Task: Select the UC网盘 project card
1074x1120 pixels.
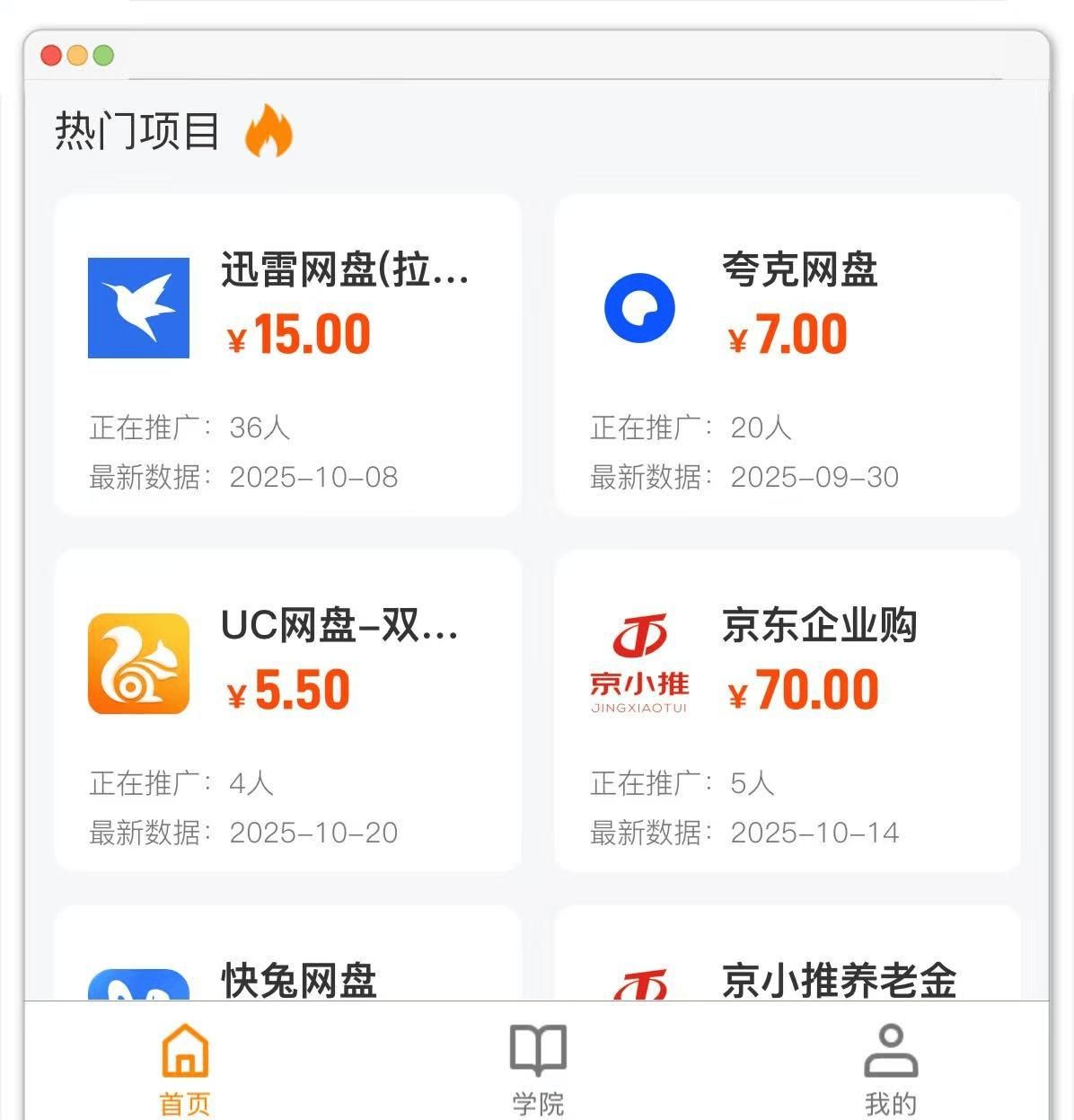Action: (x=287, y=710)
